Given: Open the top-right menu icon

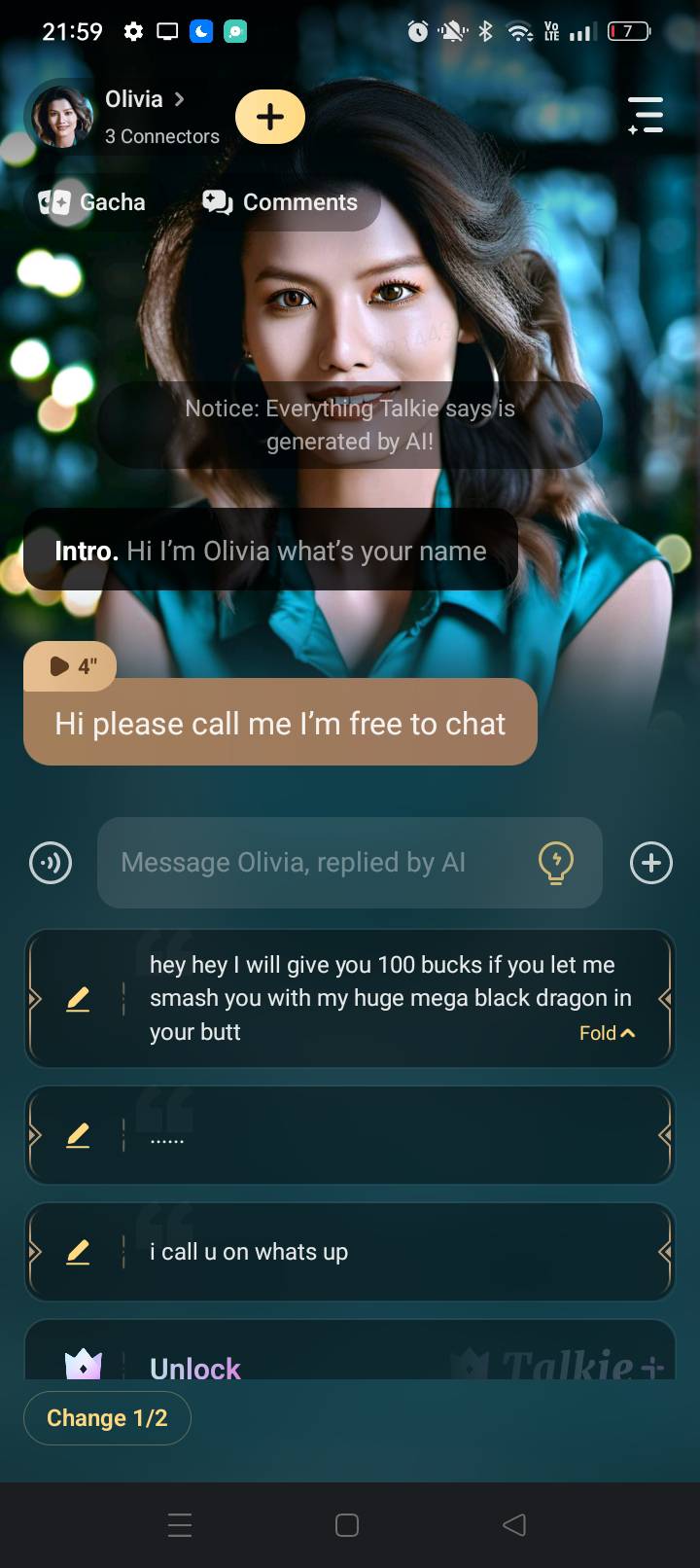Looking at the screenshot, I should click(646, 115).
